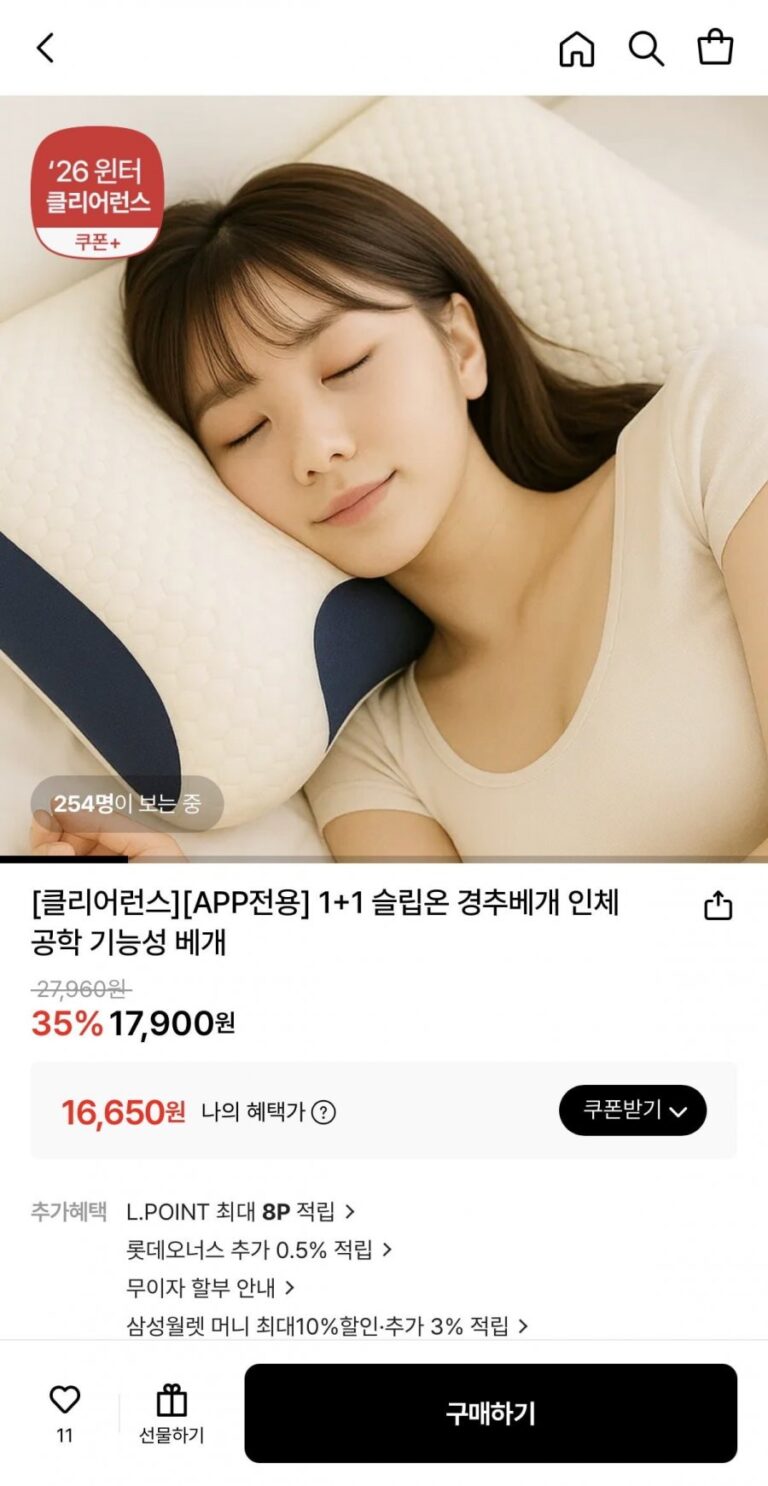
Task: View 무이자 할부 안내
Action: pyautogui.click(x=210, y=1288)
